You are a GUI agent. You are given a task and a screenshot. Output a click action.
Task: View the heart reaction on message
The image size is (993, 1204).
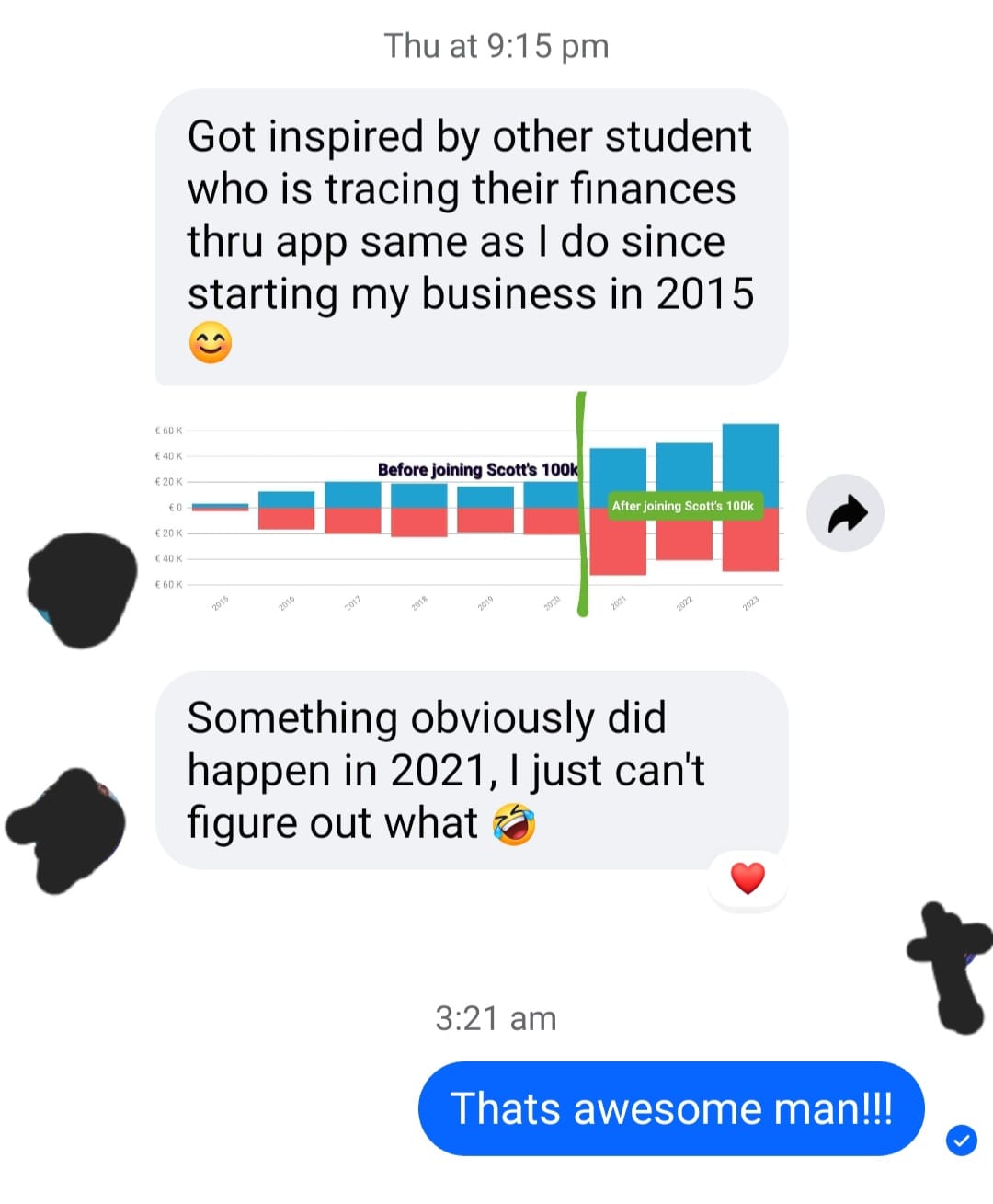[748, 879]
